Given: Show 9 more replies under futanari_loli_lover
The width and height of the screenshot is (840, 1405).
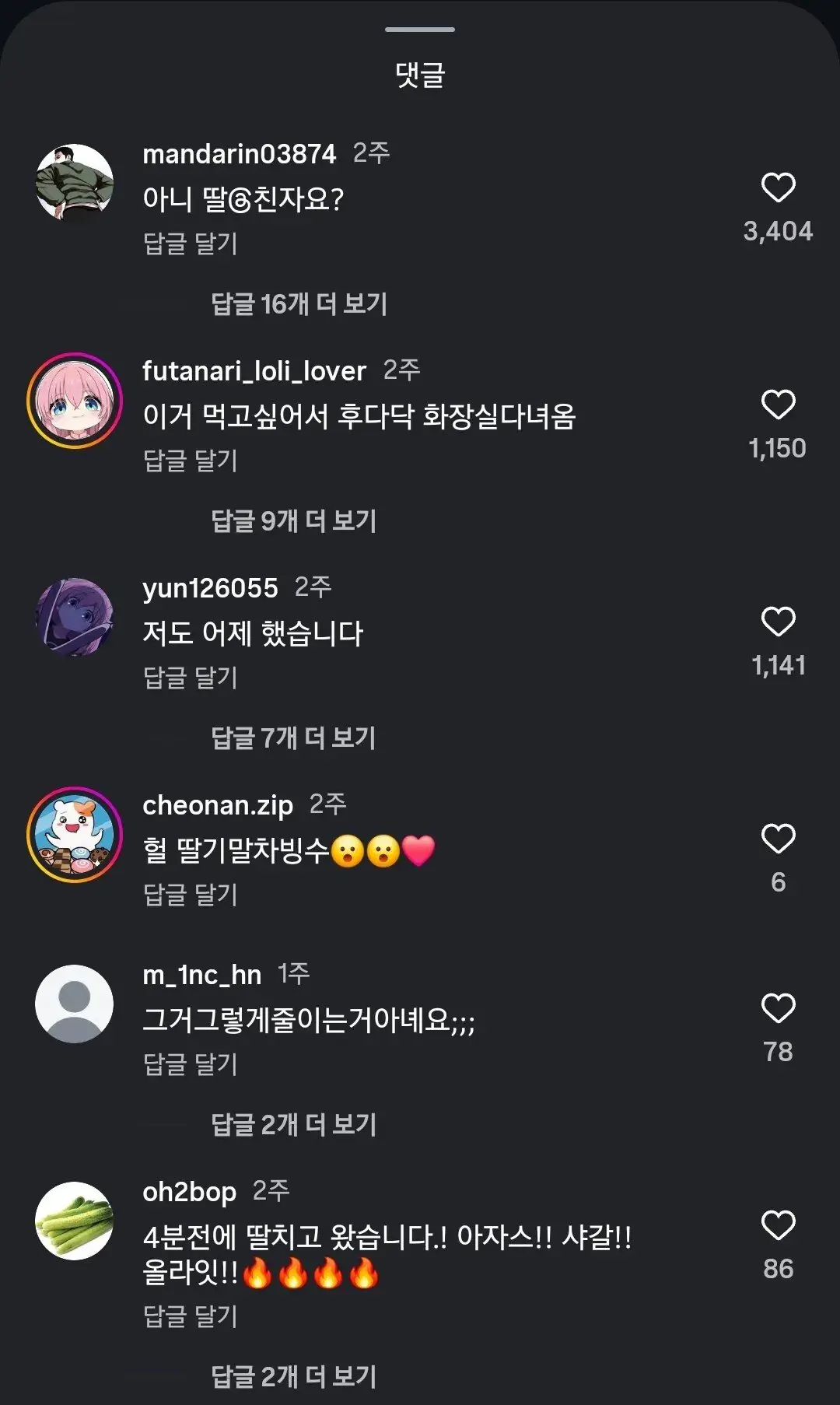Looking at the screenshot, I should coord(295,522).
